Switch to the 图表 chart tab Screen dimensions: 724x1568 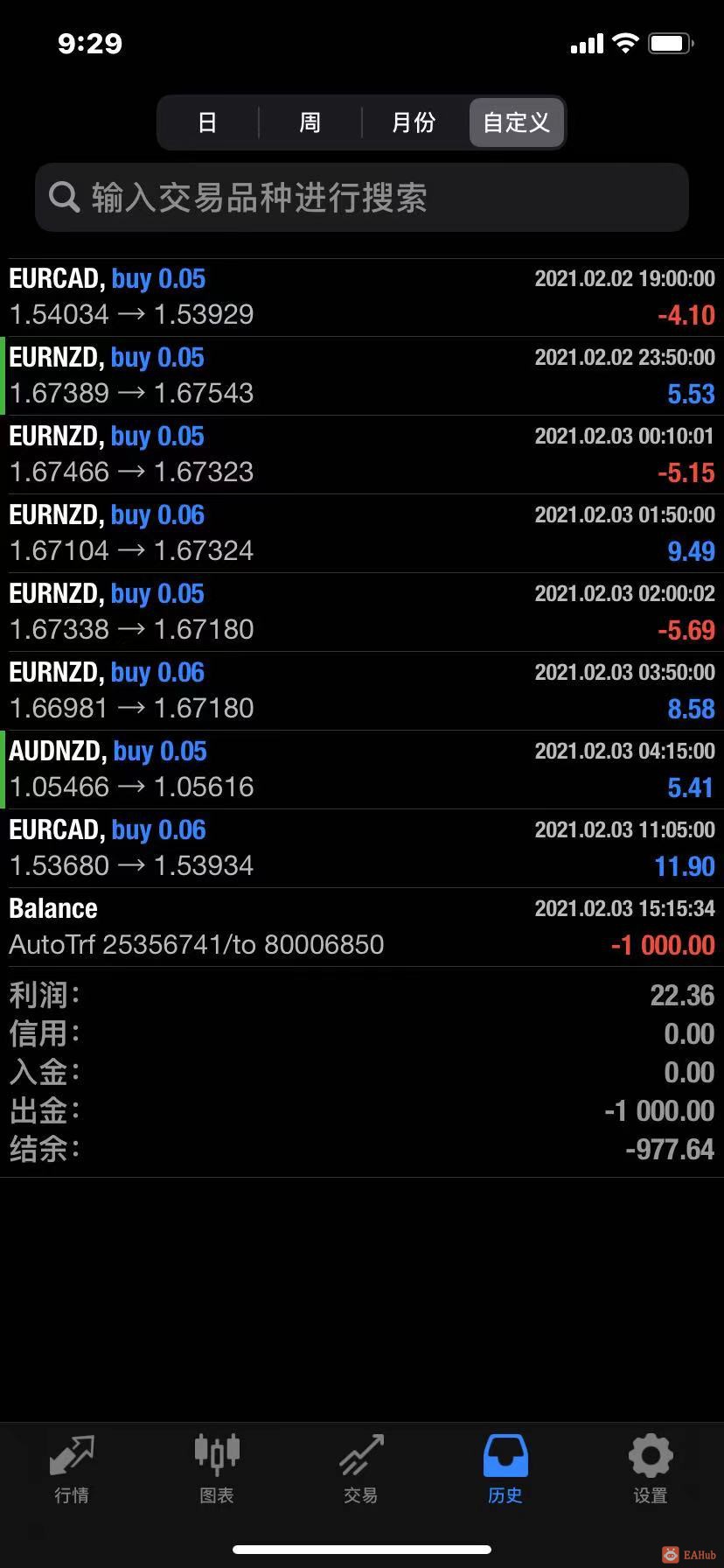216,1469
